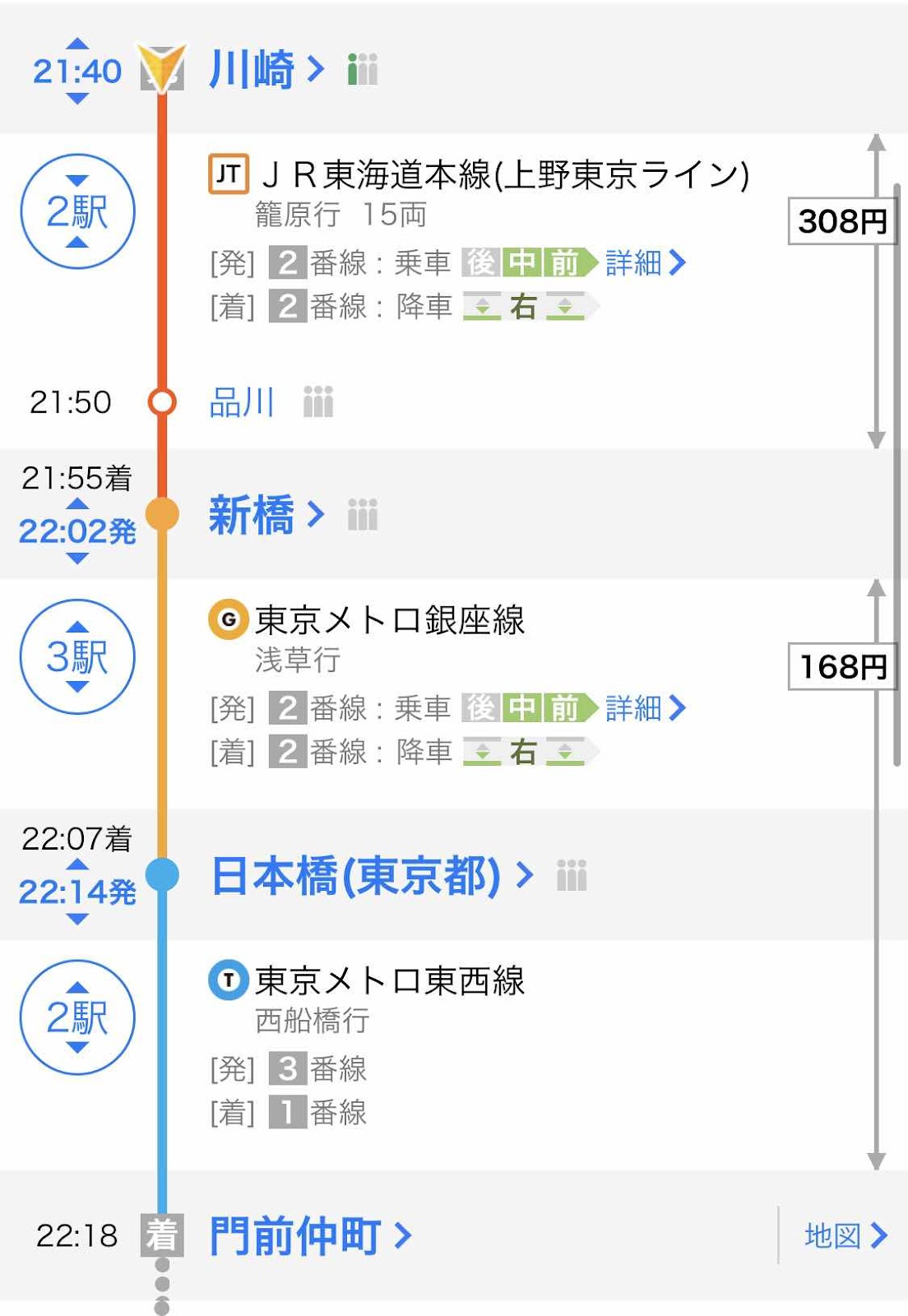The width and height of the screenshot is (908, 1316).
Task: Pick a later departure below 22:02発
Action: (x=77, y=558)
